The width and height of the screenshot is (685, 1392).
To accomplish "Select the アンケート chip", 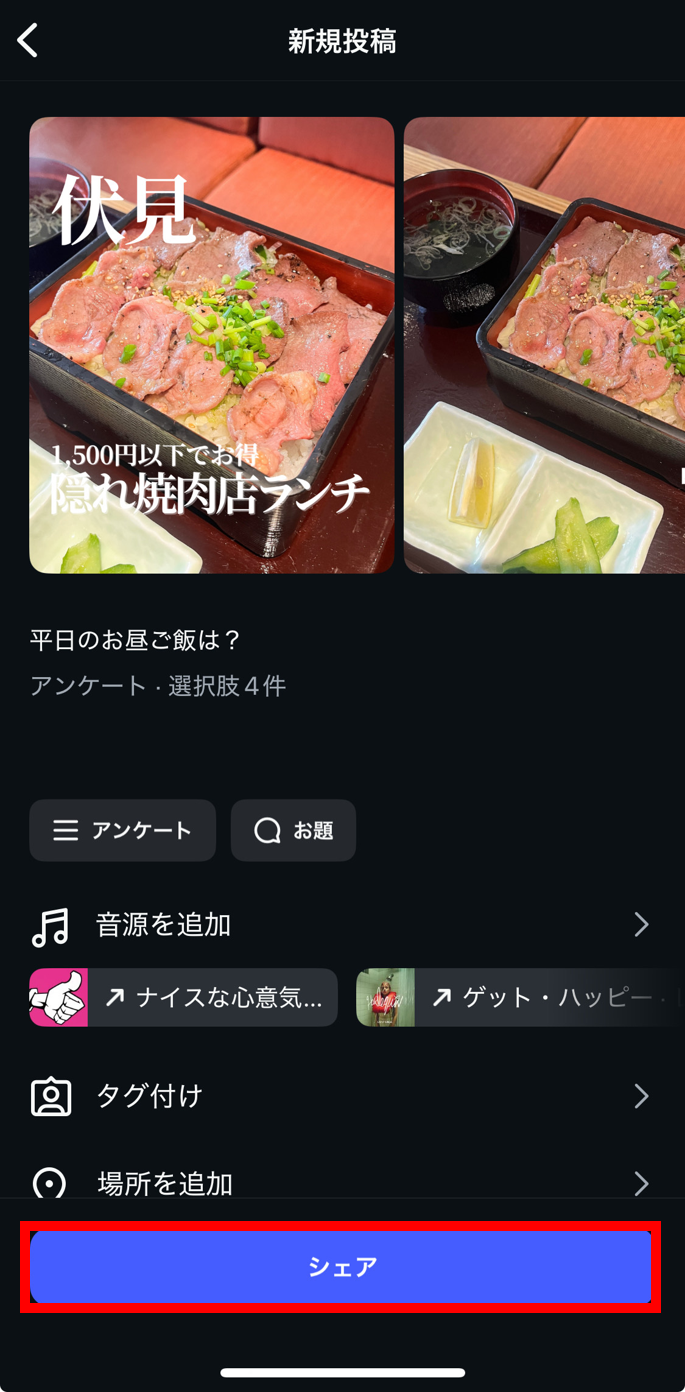I will coord(122,830).
